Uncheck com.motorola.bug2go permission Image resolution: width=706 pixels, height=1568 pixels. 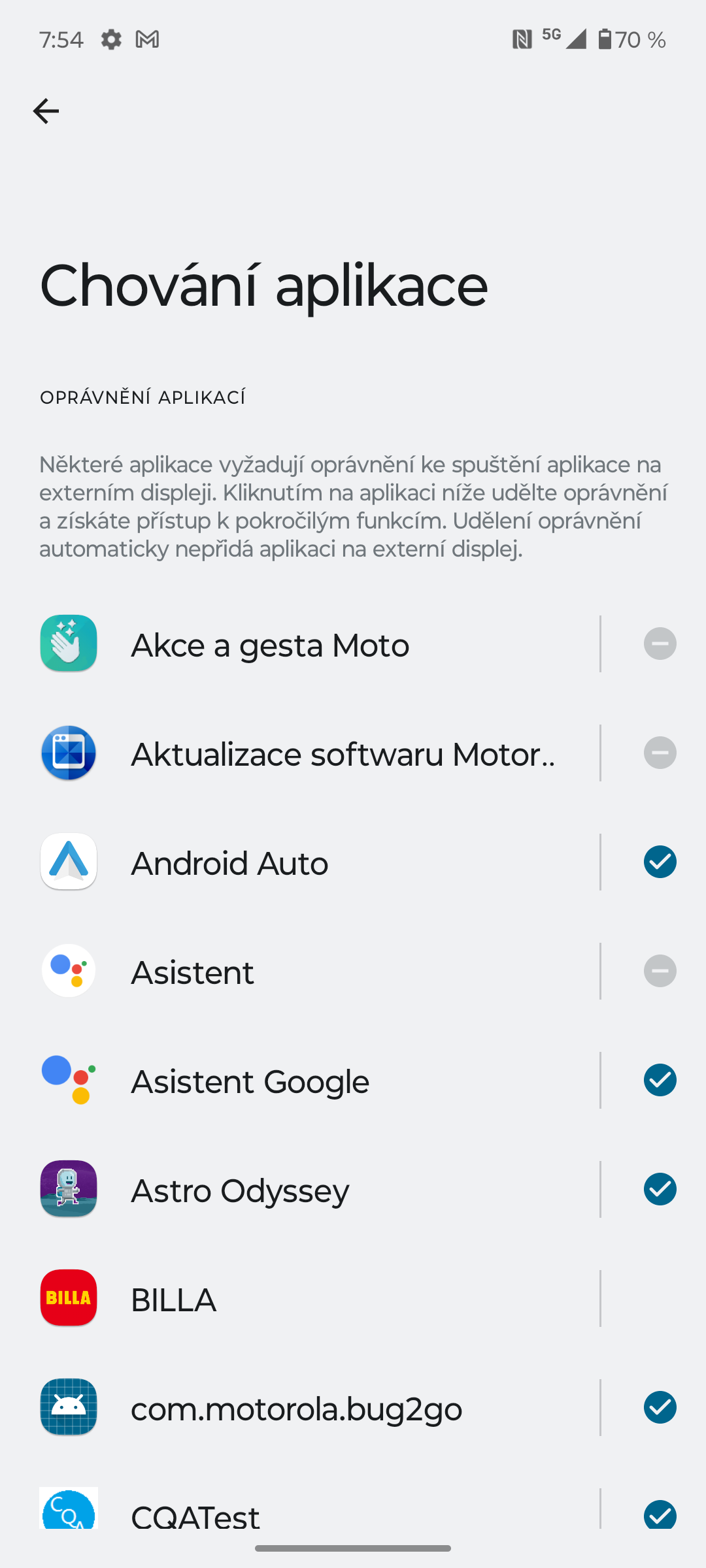pyautogui.click(x=659, y=1407)
